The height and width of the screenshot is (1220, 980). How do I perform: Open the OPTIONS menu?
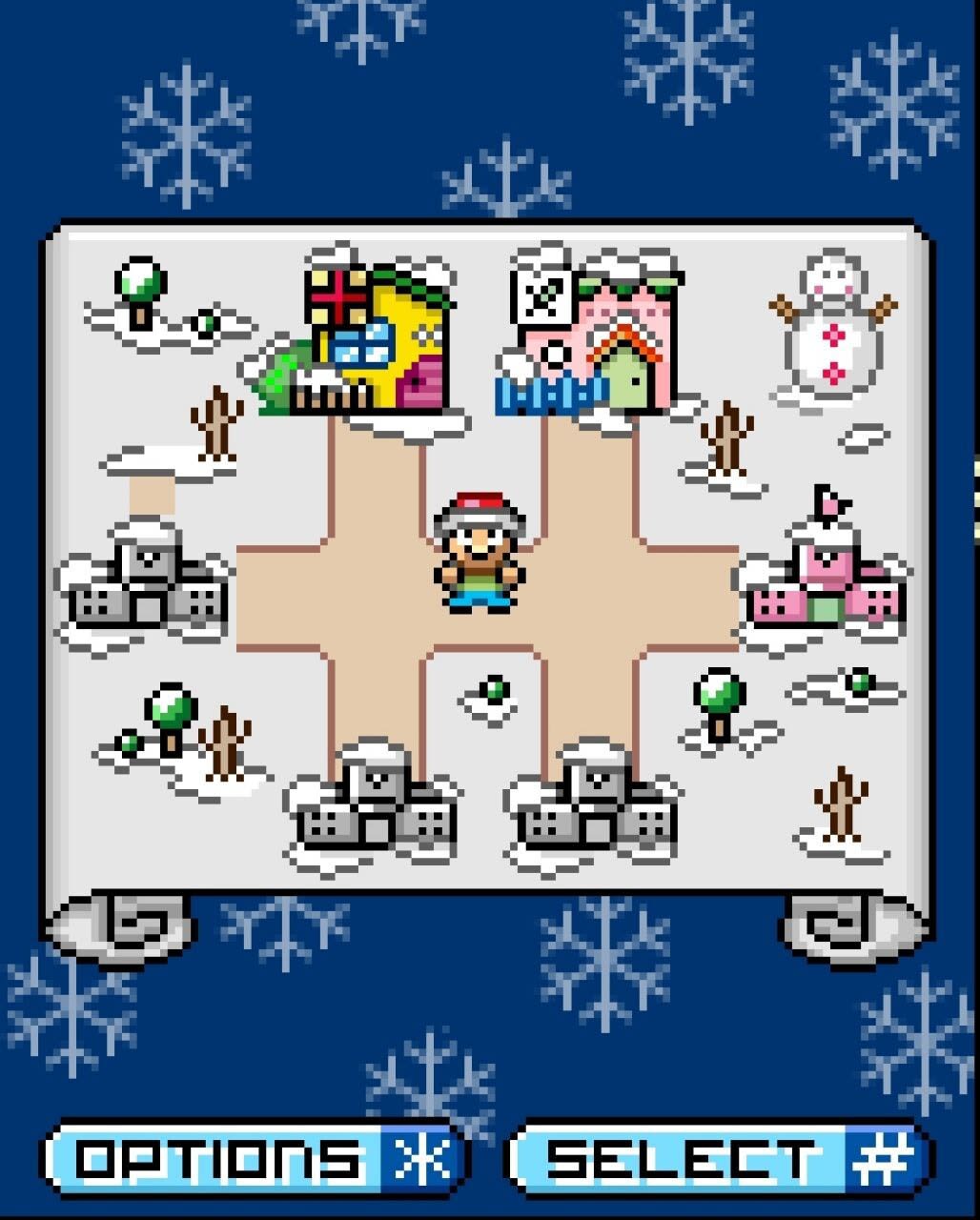255,1158
